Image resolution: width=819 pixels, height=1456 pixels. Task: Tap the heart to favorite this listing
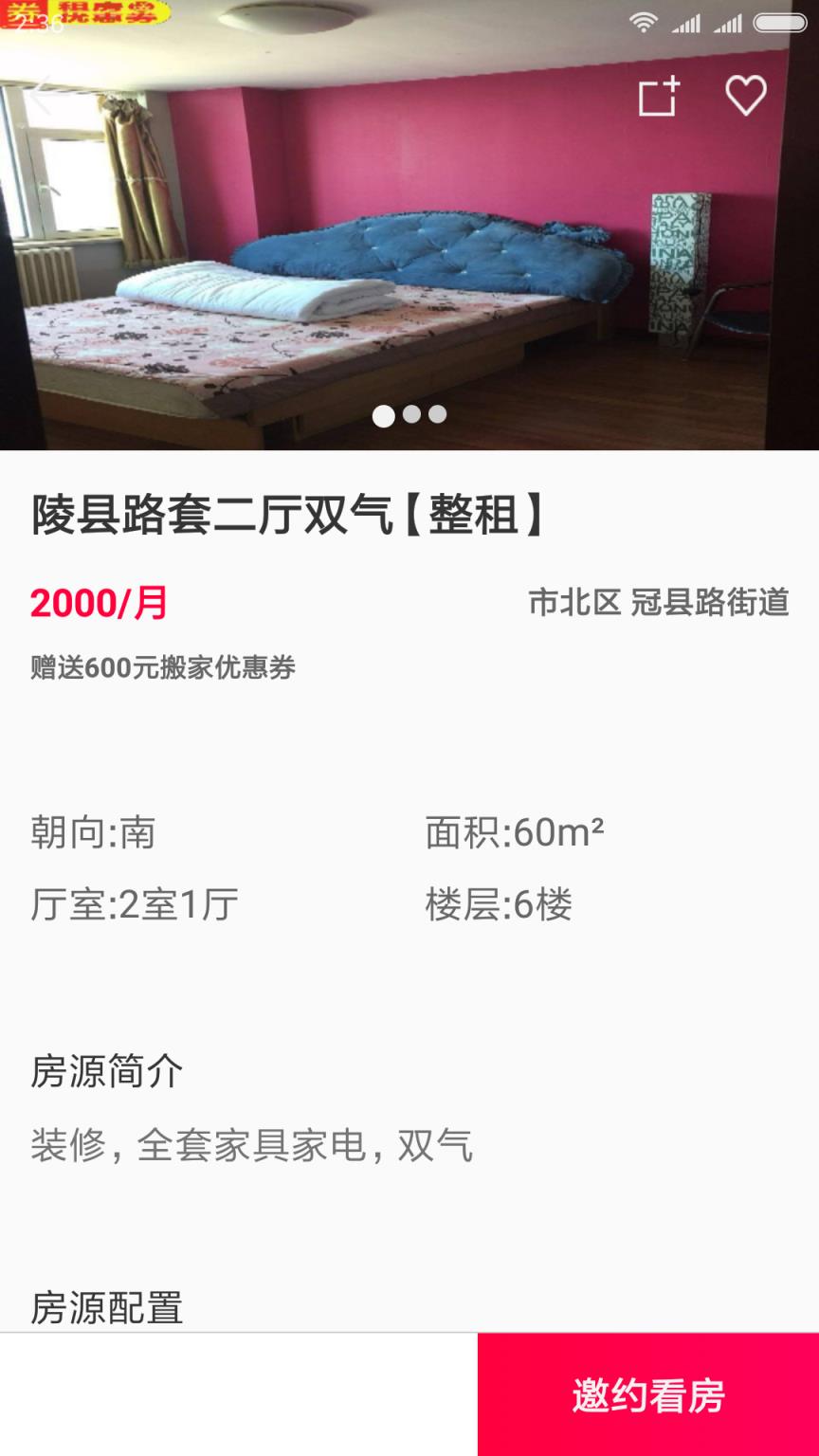744,93
